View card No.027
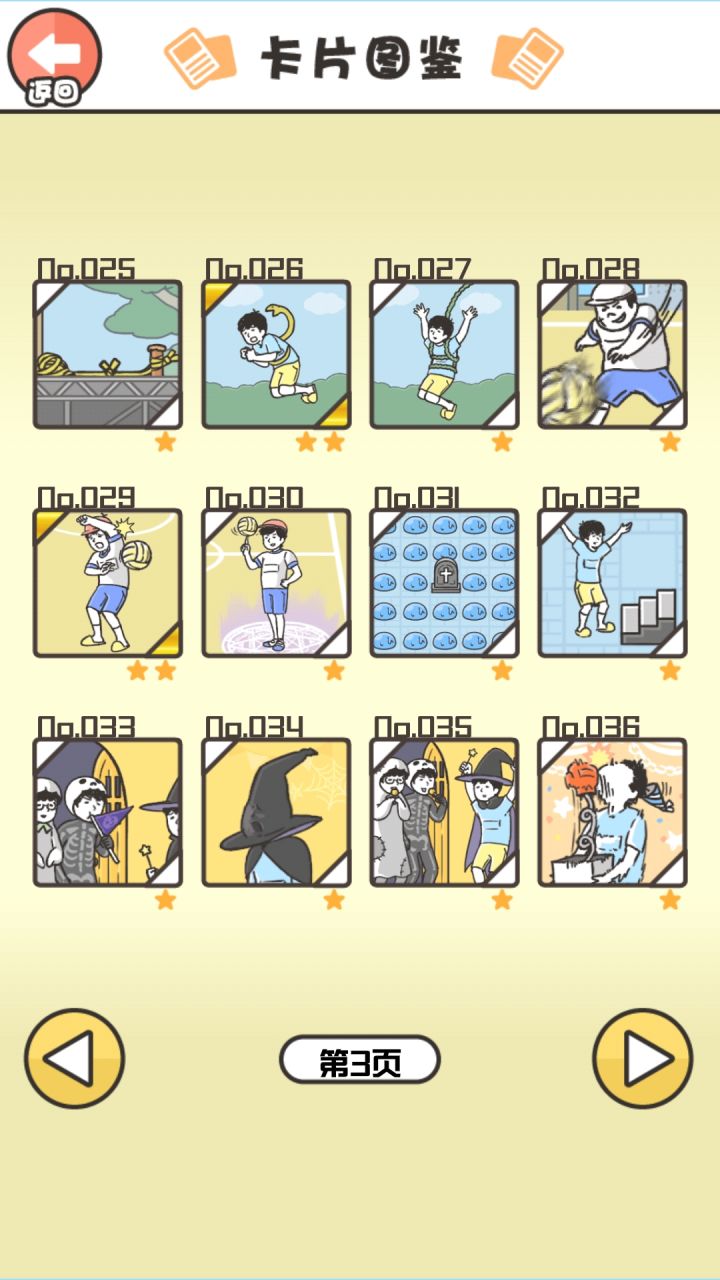 (445, 354)
